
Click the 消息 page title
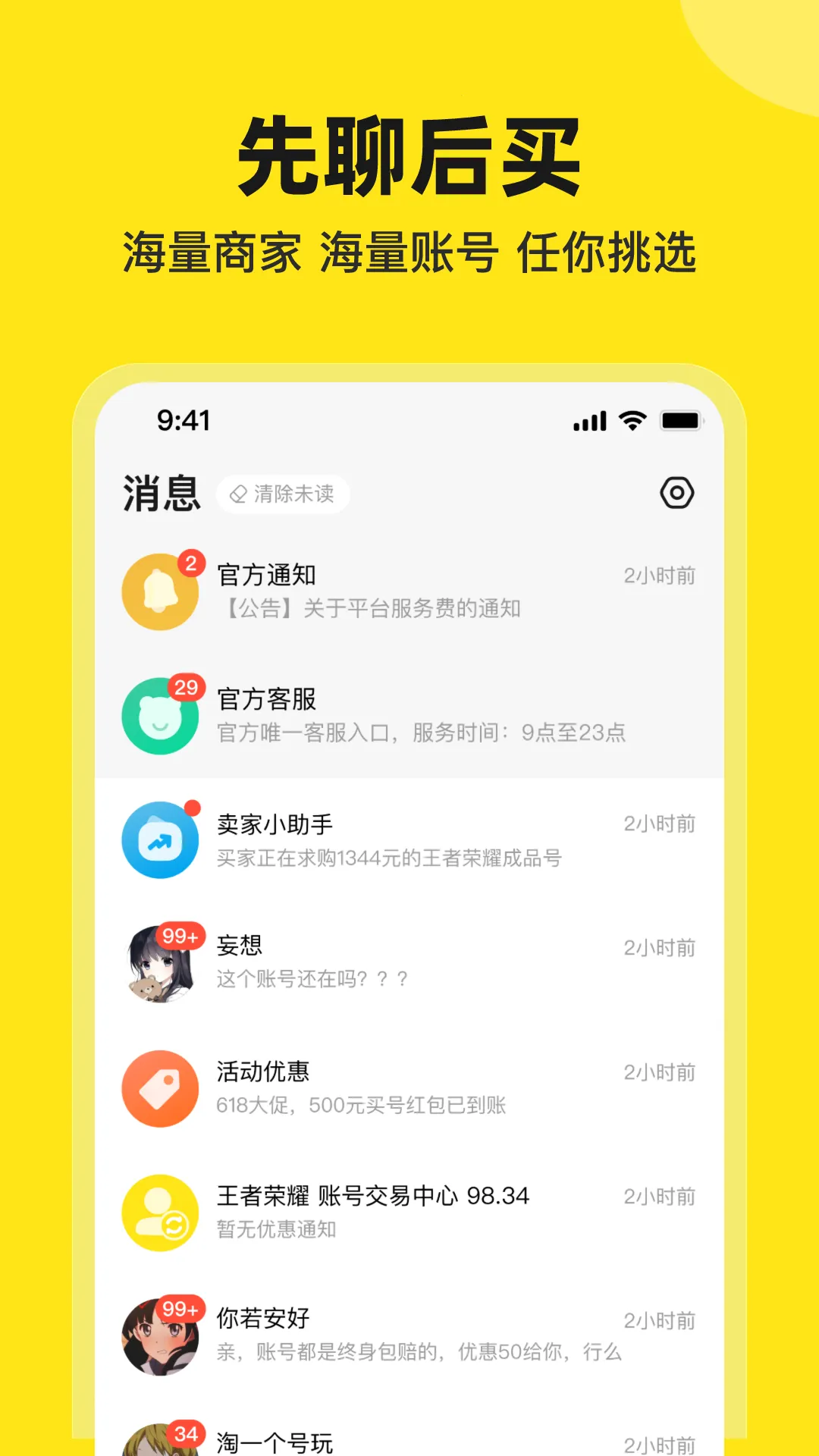click(162, 492)
